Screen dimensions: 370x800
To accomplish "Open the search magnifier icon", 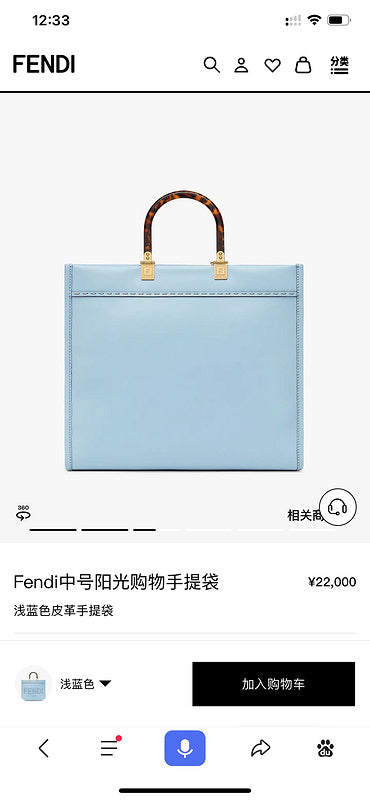I will (211, 65).
